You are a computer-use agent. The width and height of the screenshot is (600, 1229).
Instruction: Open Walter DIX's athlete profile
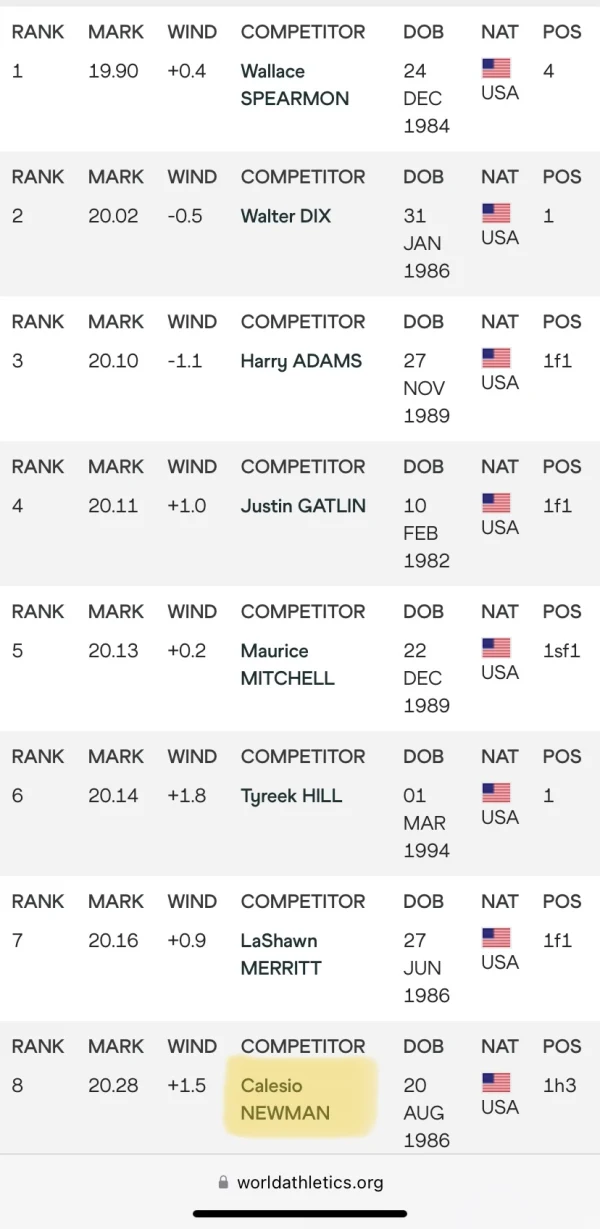pos(286,216)
